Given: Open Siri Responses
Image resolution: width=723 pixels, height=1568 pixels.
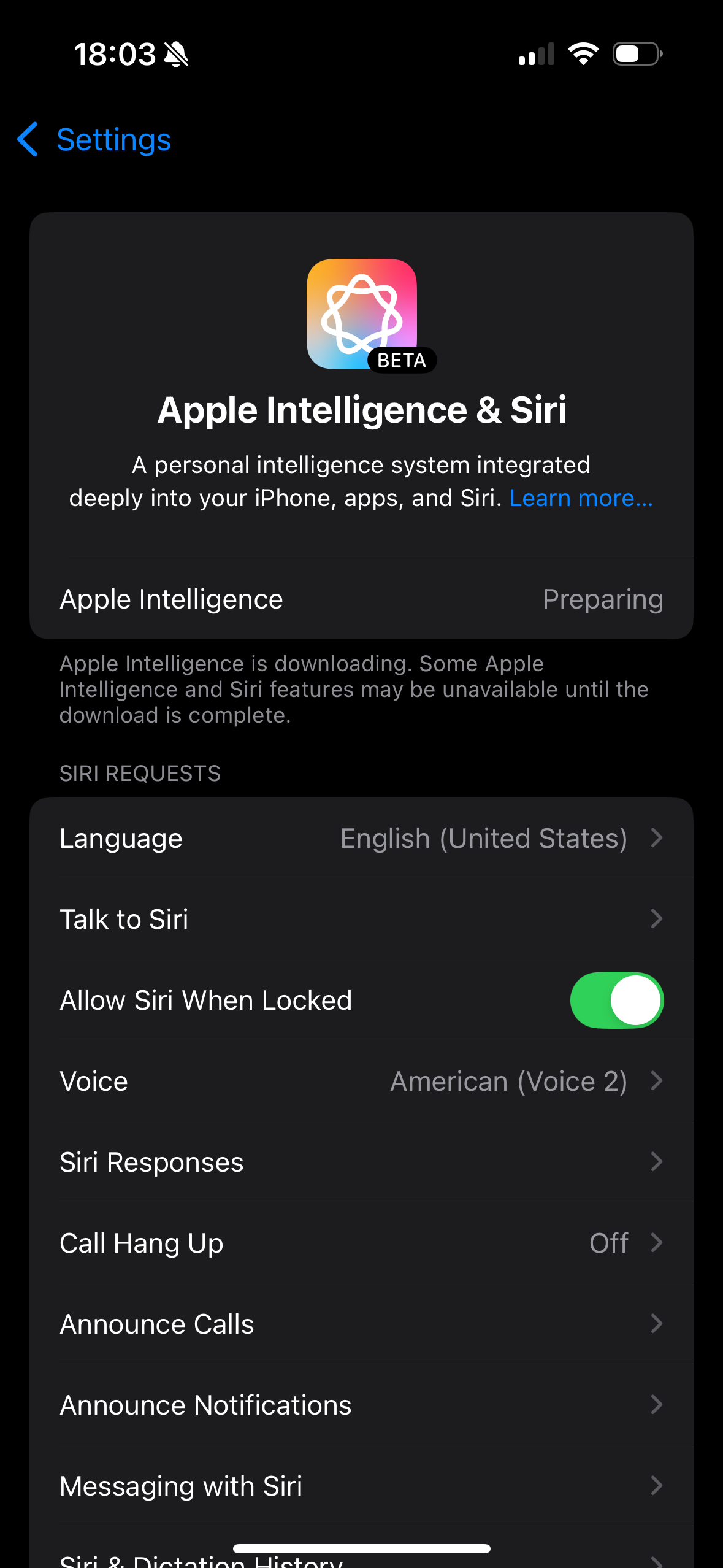Looking at the screenshot, I should [x=361, y=1162].
